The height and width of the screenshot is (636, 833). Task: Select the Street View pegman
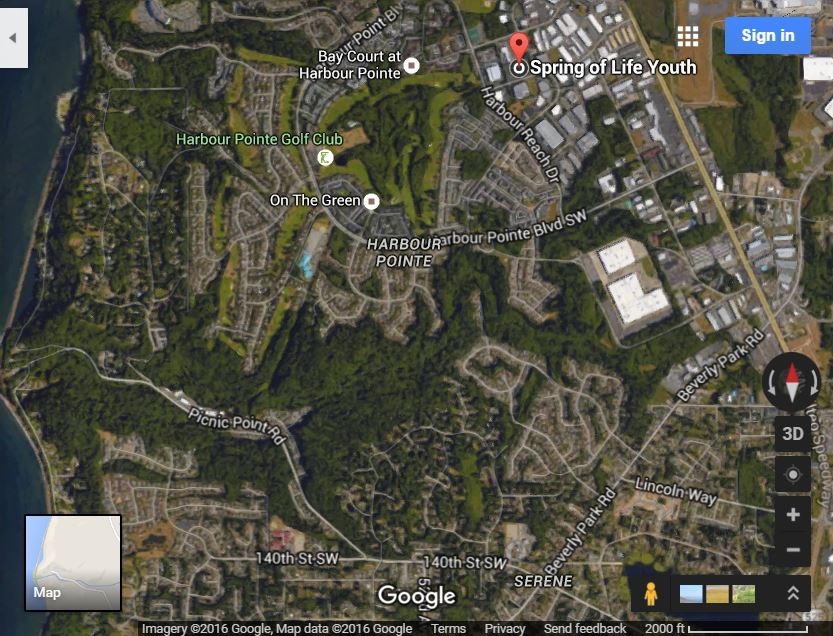651,594
